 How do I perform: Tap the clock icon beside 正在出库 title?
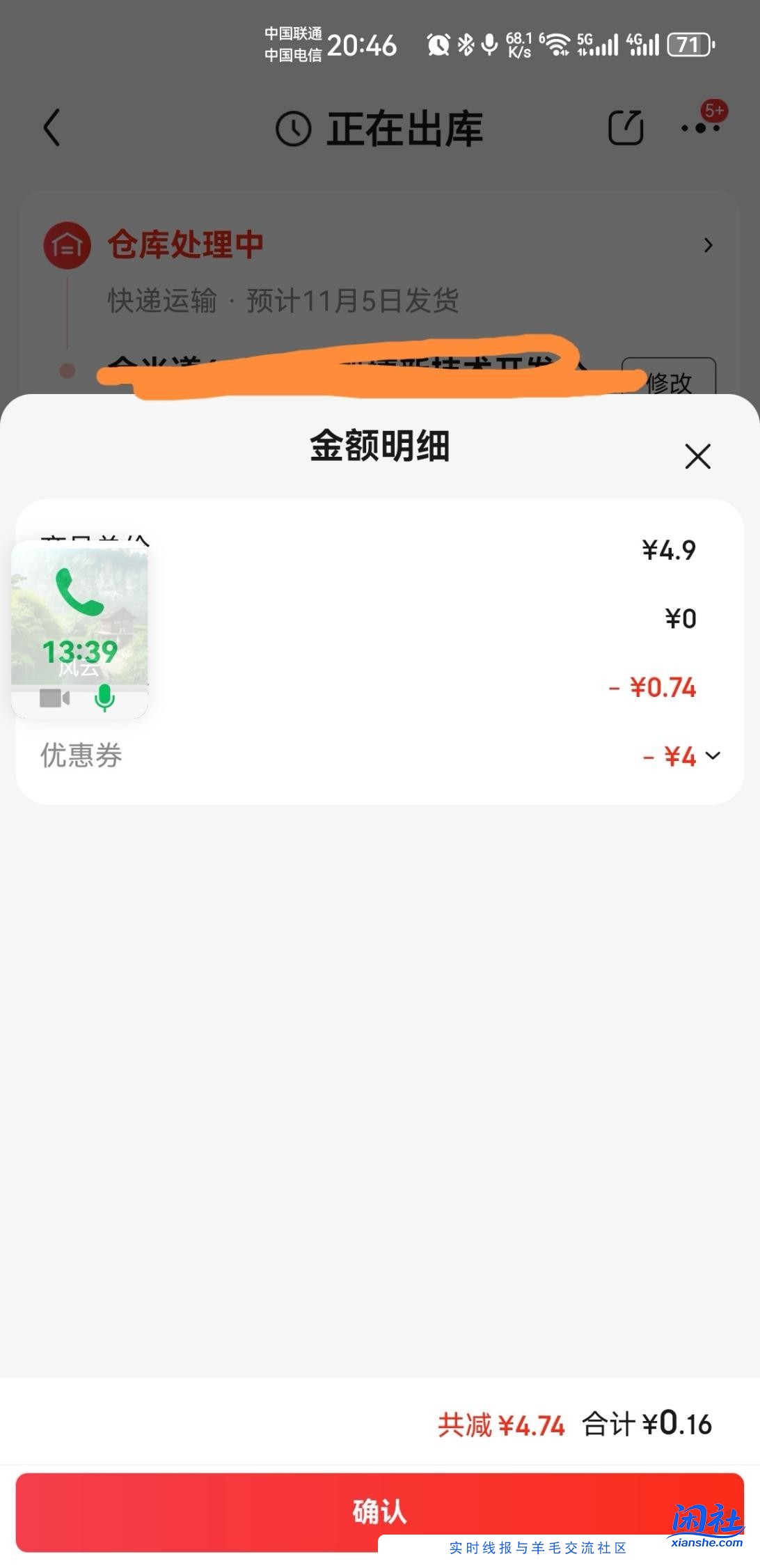(293, 130)
